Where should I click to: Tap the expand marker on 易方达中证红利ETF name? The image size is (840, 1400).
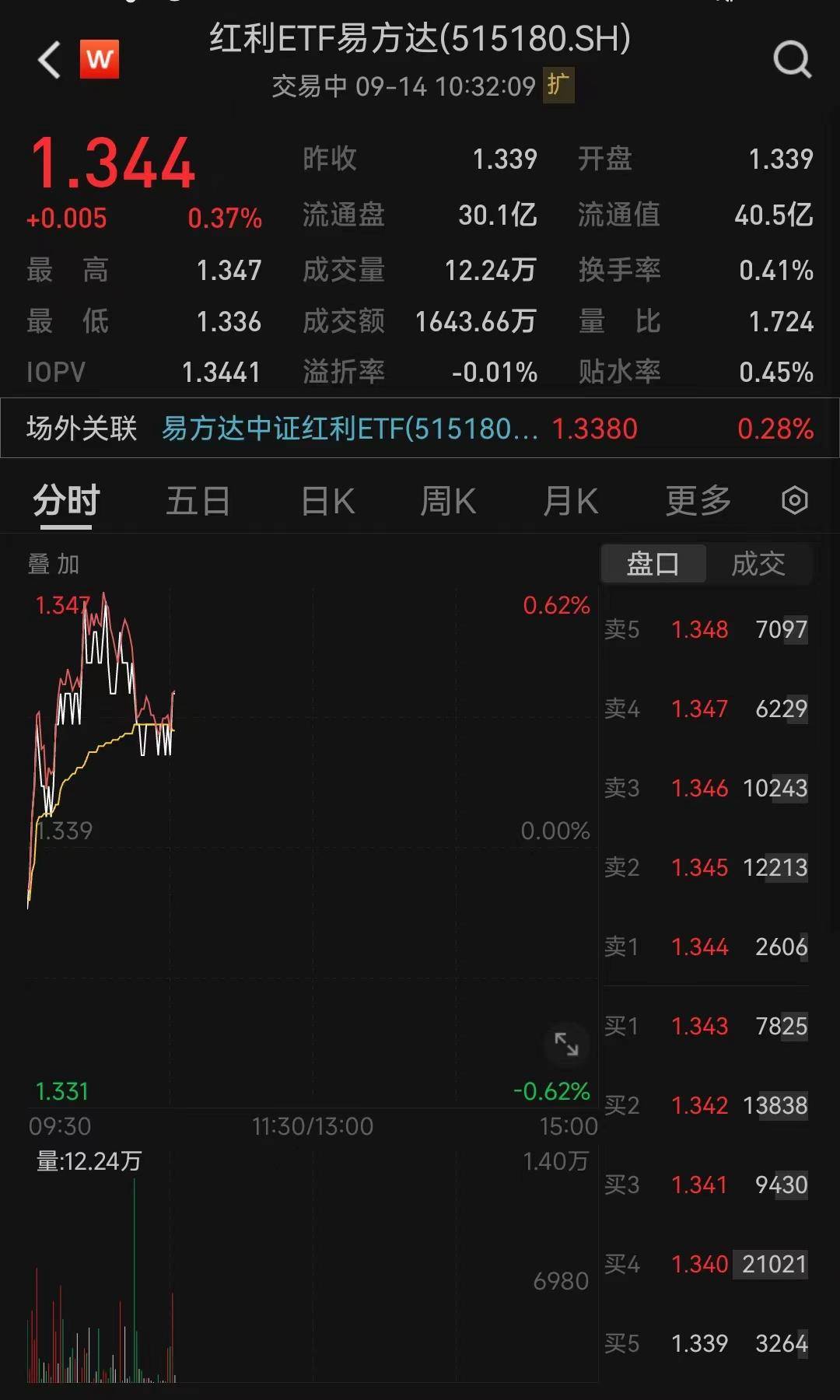(x=526, y=428)
